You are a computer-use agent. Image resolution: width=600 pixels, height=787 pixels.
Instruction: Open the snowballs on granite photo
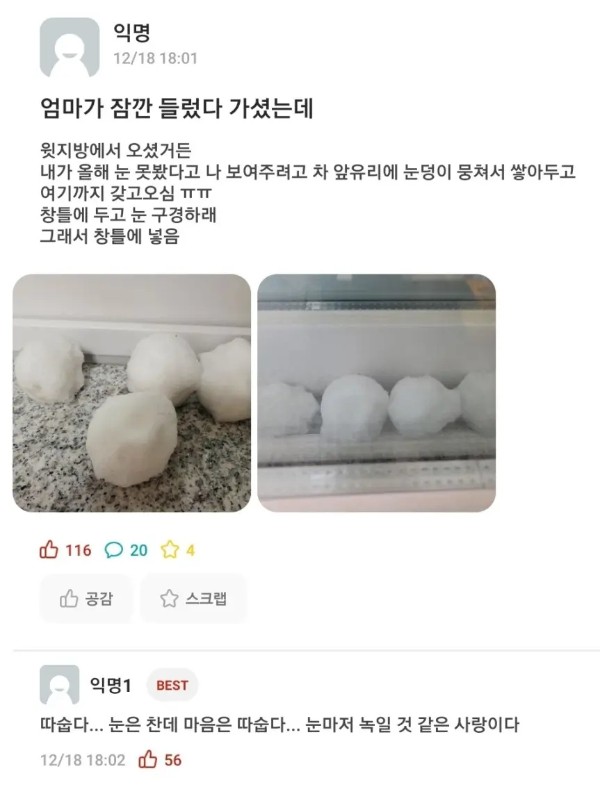pyautogui.click(x=131, y=393)
